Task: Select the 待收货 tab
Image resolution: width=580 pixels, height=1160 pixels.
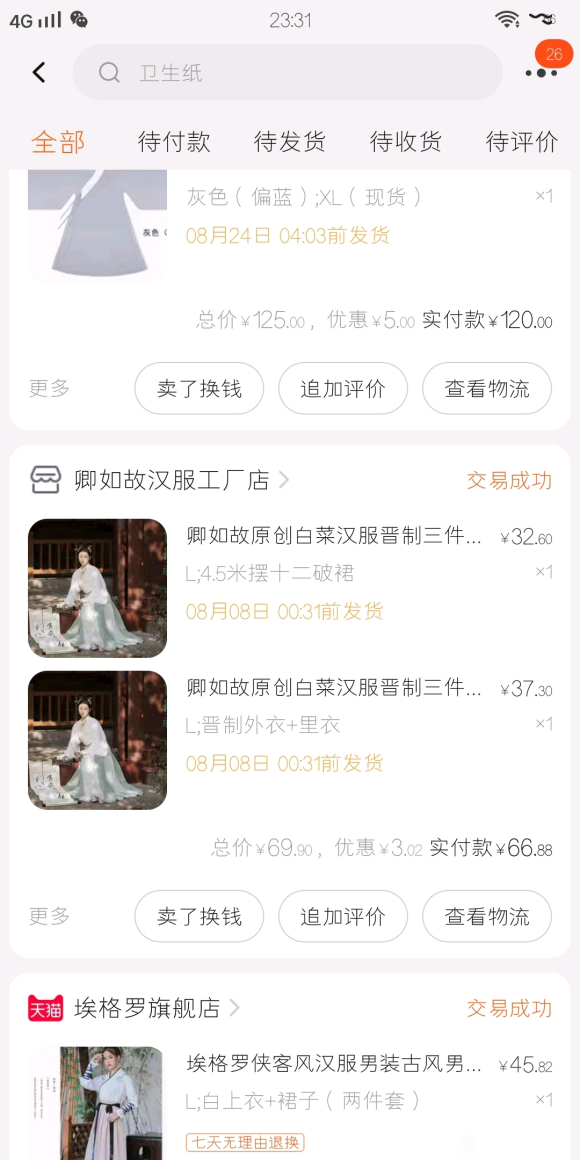Action: click(405, 141)
